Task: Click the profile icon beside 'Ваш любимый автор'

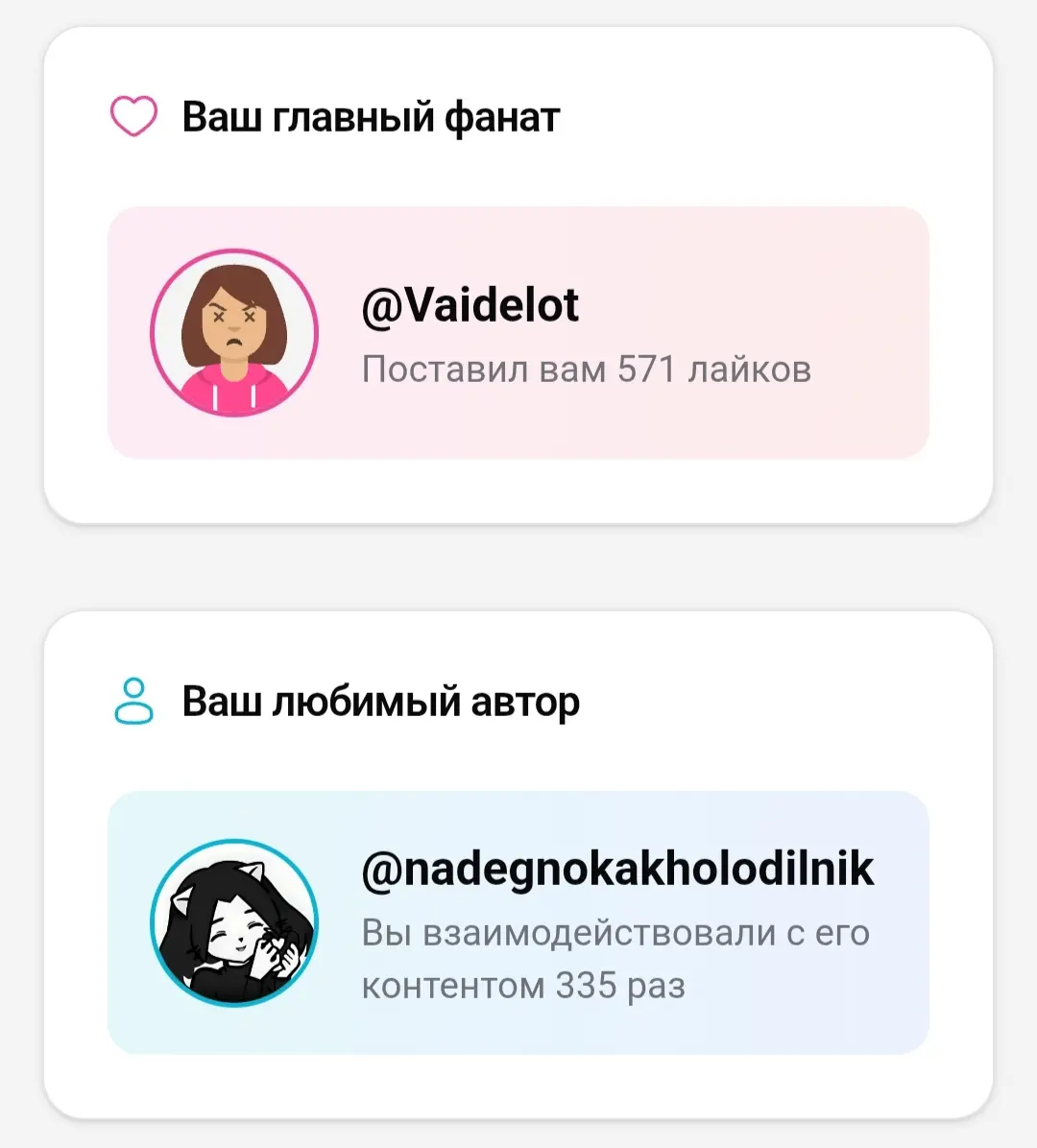Action: point(132,699)
